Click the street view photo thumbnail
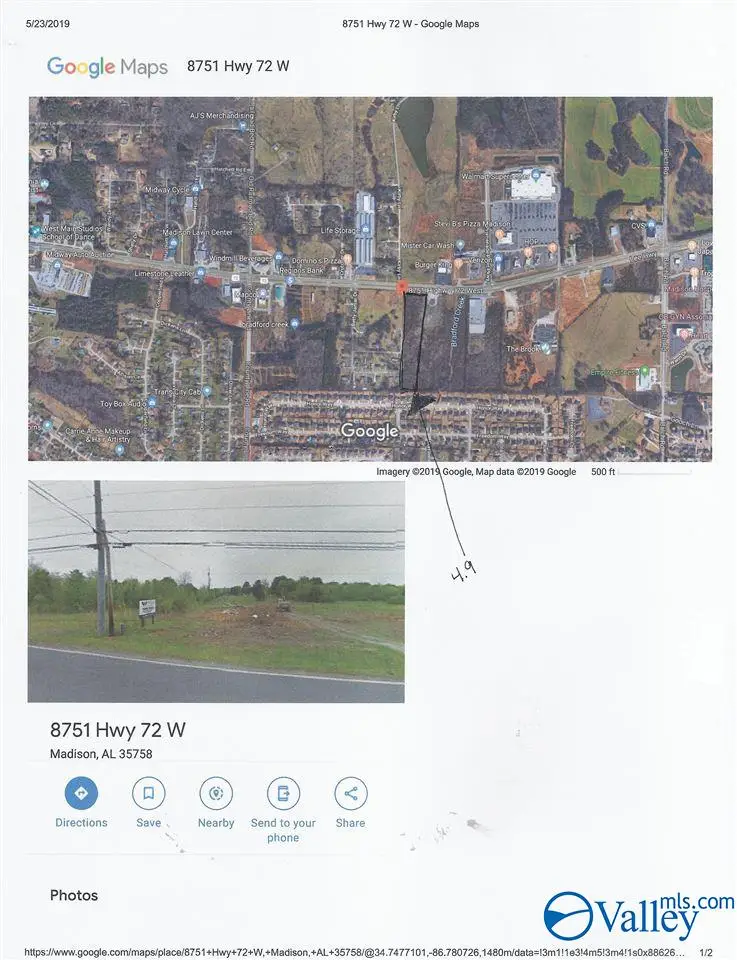Image resolution: width=737 pixels, height=960 pixels. [216, 590]
